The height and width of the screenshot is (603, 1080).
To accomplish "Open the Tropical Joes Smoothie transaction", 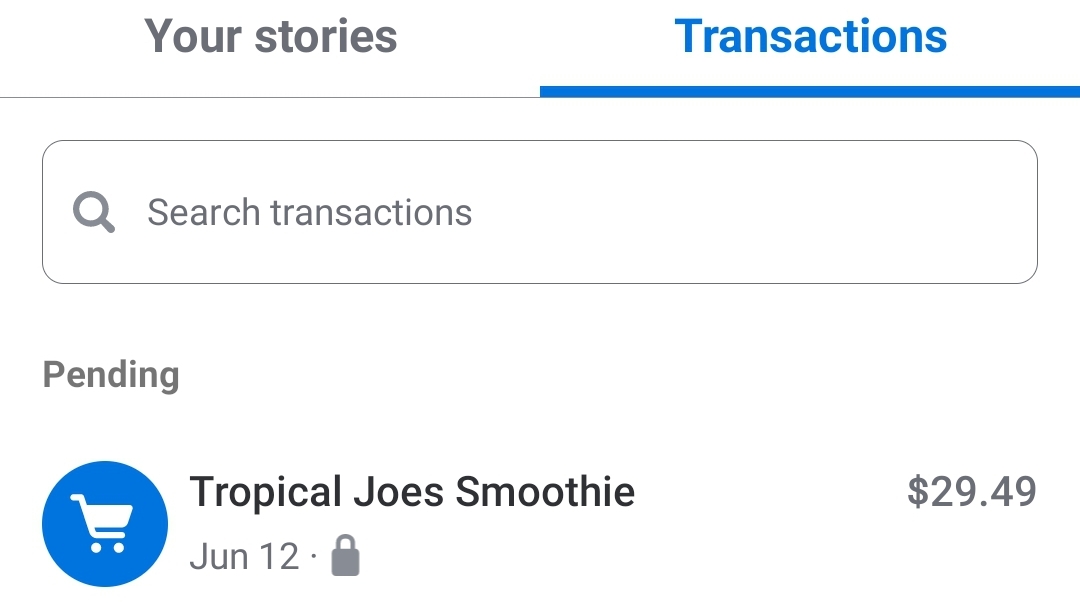I will (411, 492).
